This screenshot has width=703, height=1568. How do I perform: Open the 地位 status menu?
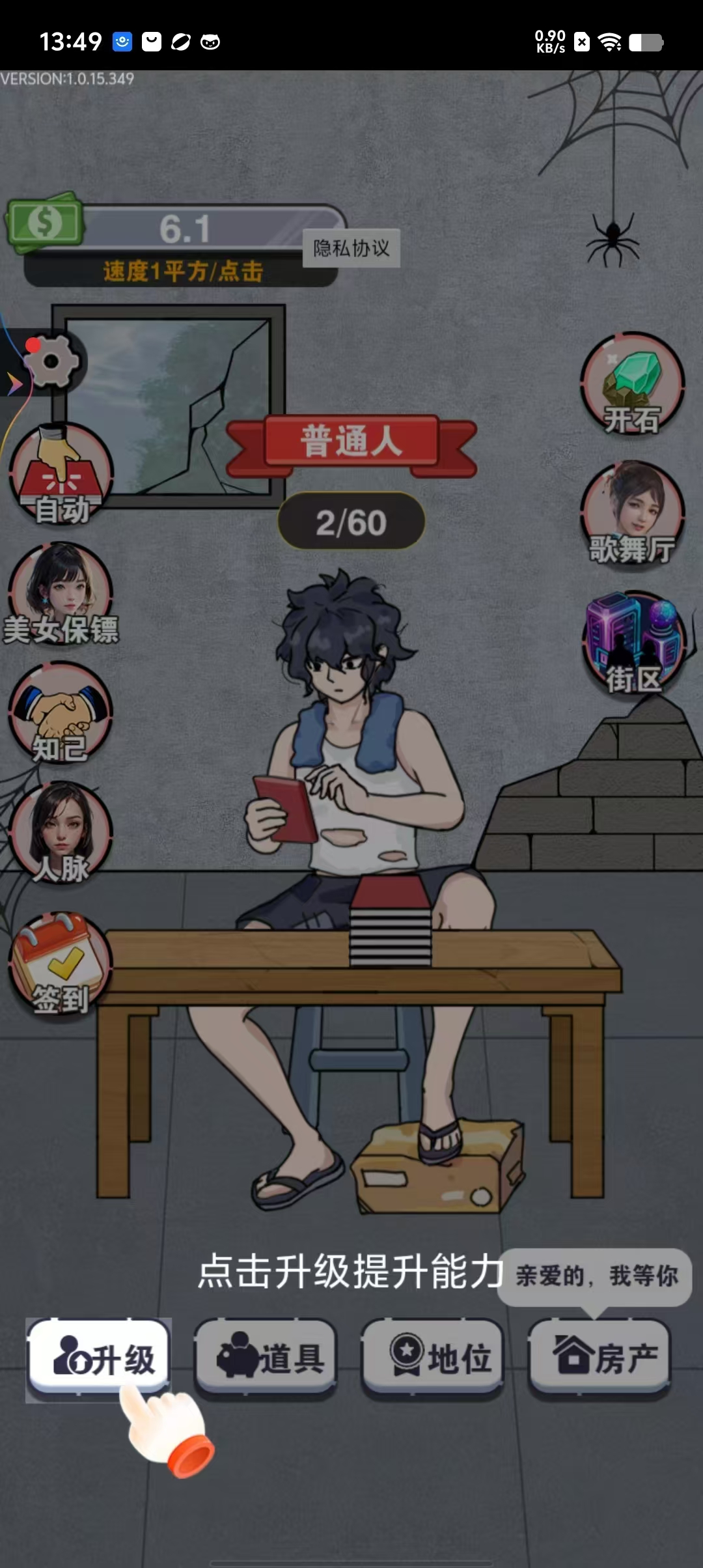(433, 1358)
